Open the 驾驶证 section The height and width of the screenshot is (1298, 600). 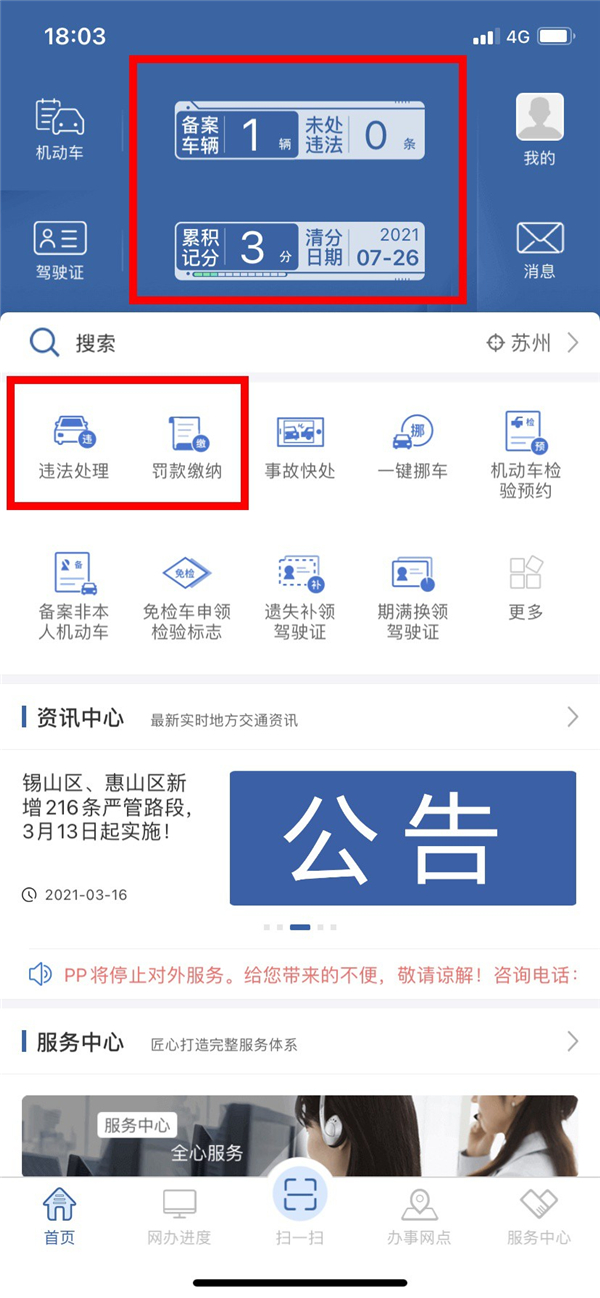click(x=60, y=251)
